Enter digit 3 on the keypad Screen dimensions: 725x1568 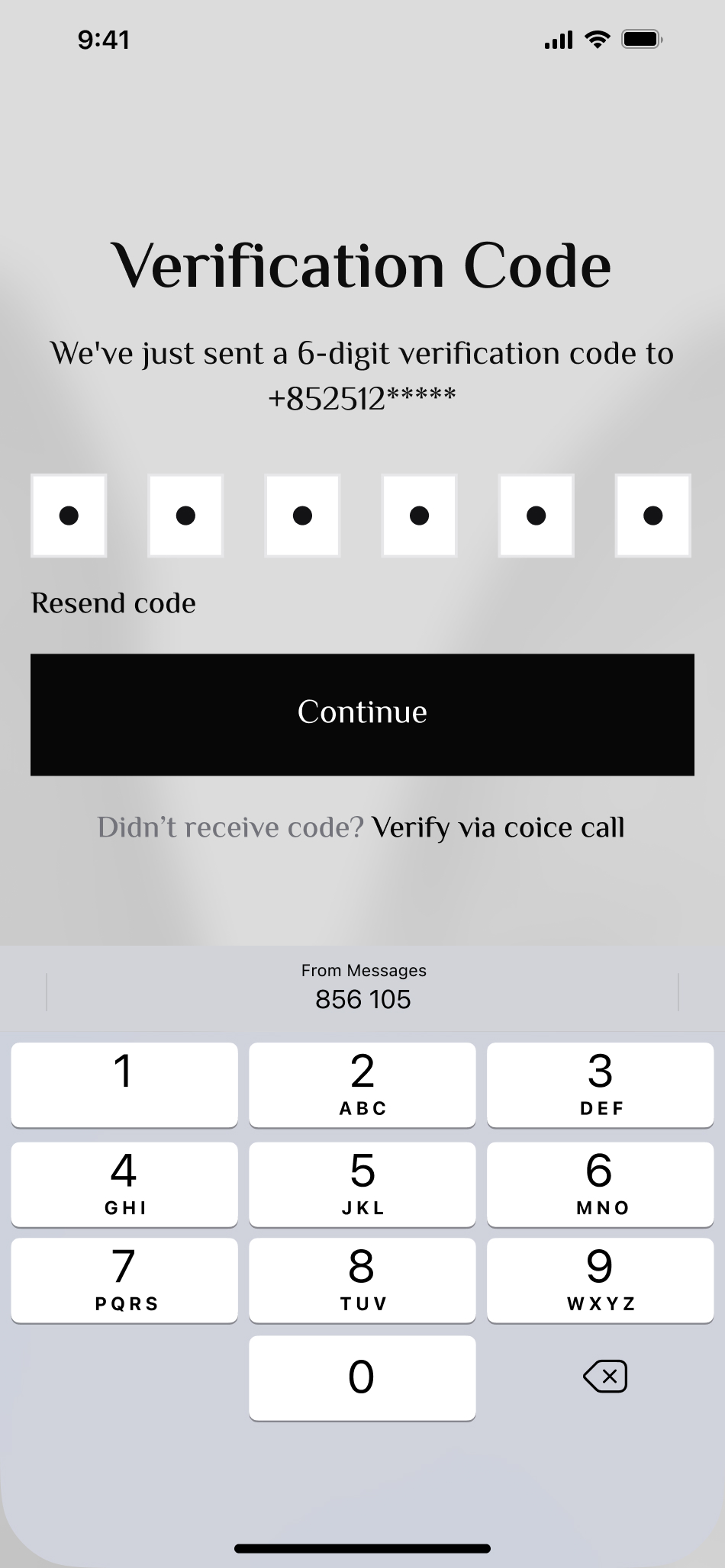pyautogui.click(x=600, y=1084)
